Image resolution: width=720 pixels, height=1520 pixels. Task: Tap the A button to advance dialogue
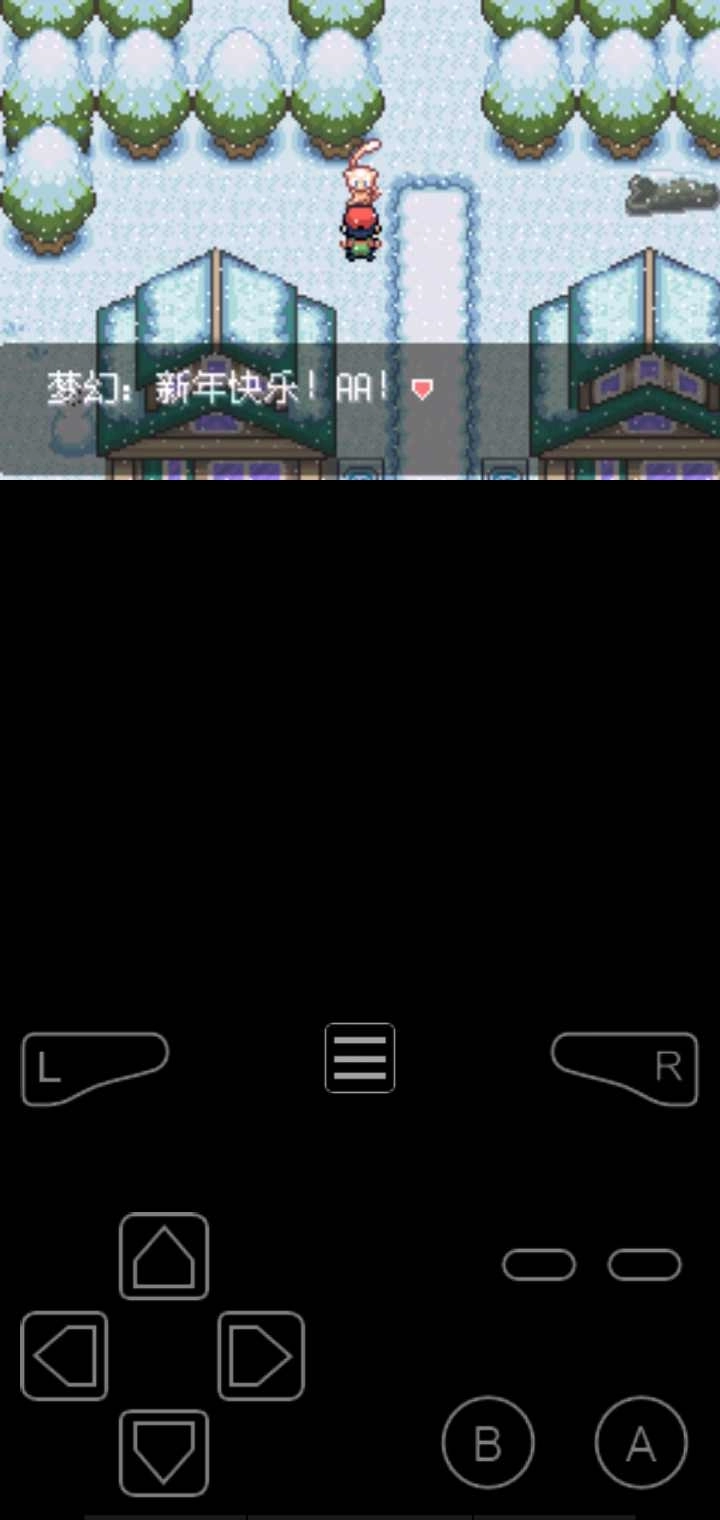click(x=641, y=1442)
